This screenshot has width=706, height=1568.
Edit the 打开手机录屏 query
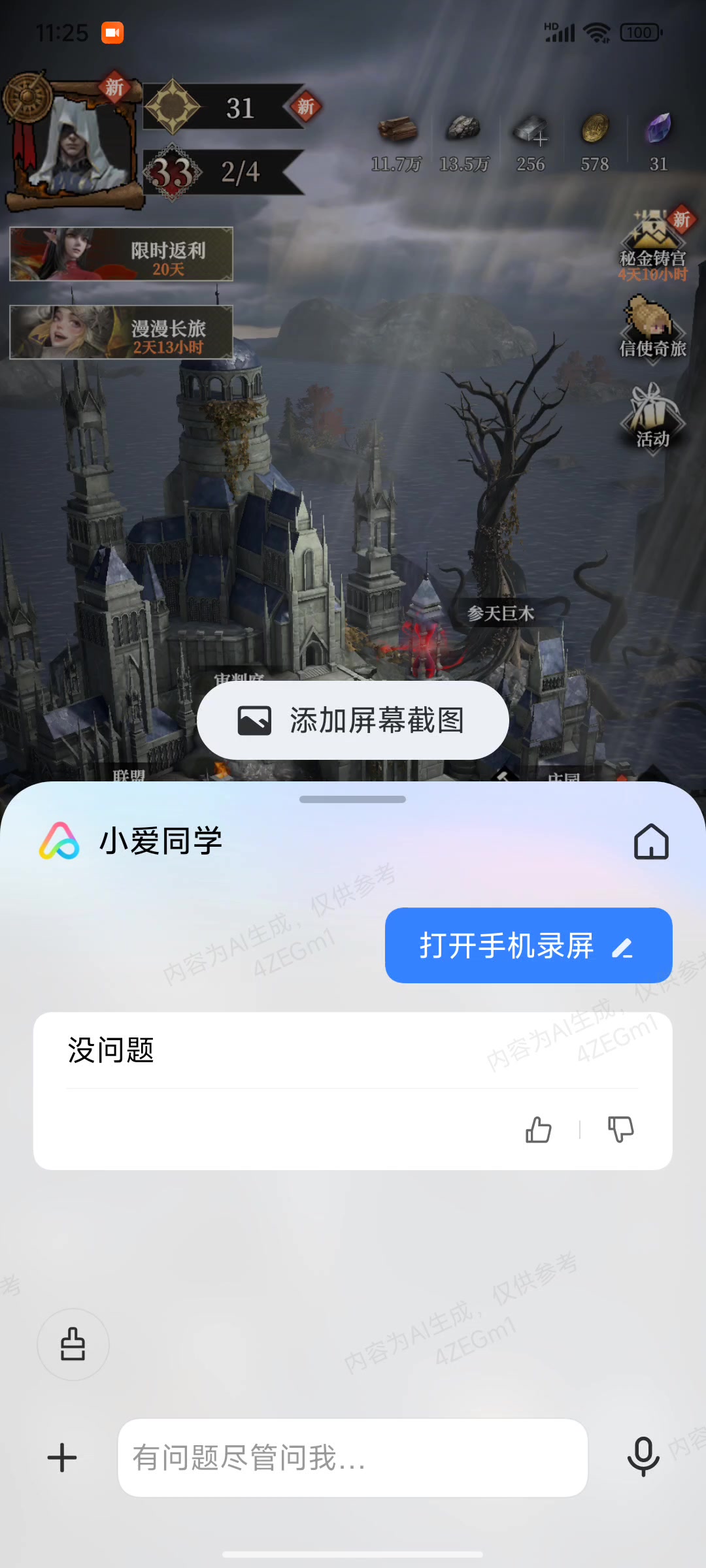pyautogui.click(x=622, y=947)
